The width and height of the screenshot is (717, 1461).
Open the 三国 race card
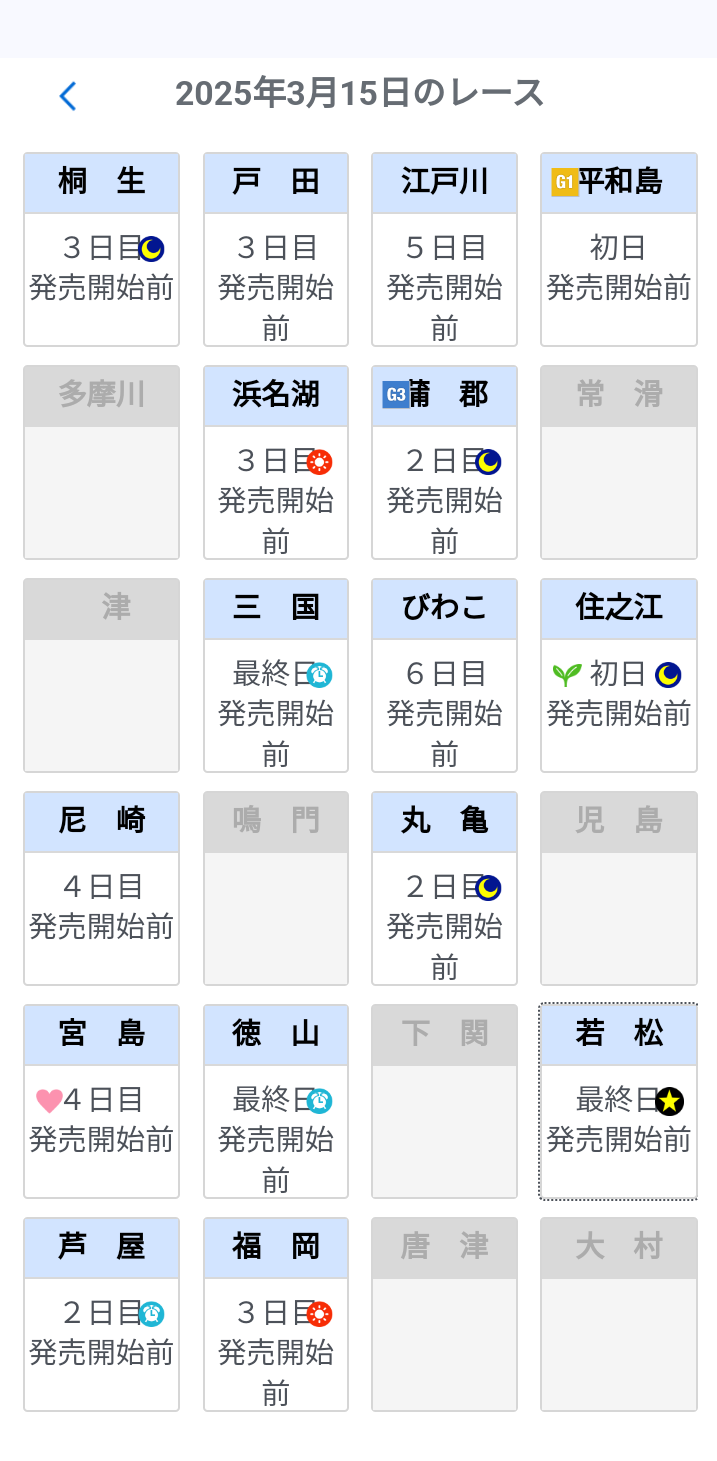click(x=276, y=676)
